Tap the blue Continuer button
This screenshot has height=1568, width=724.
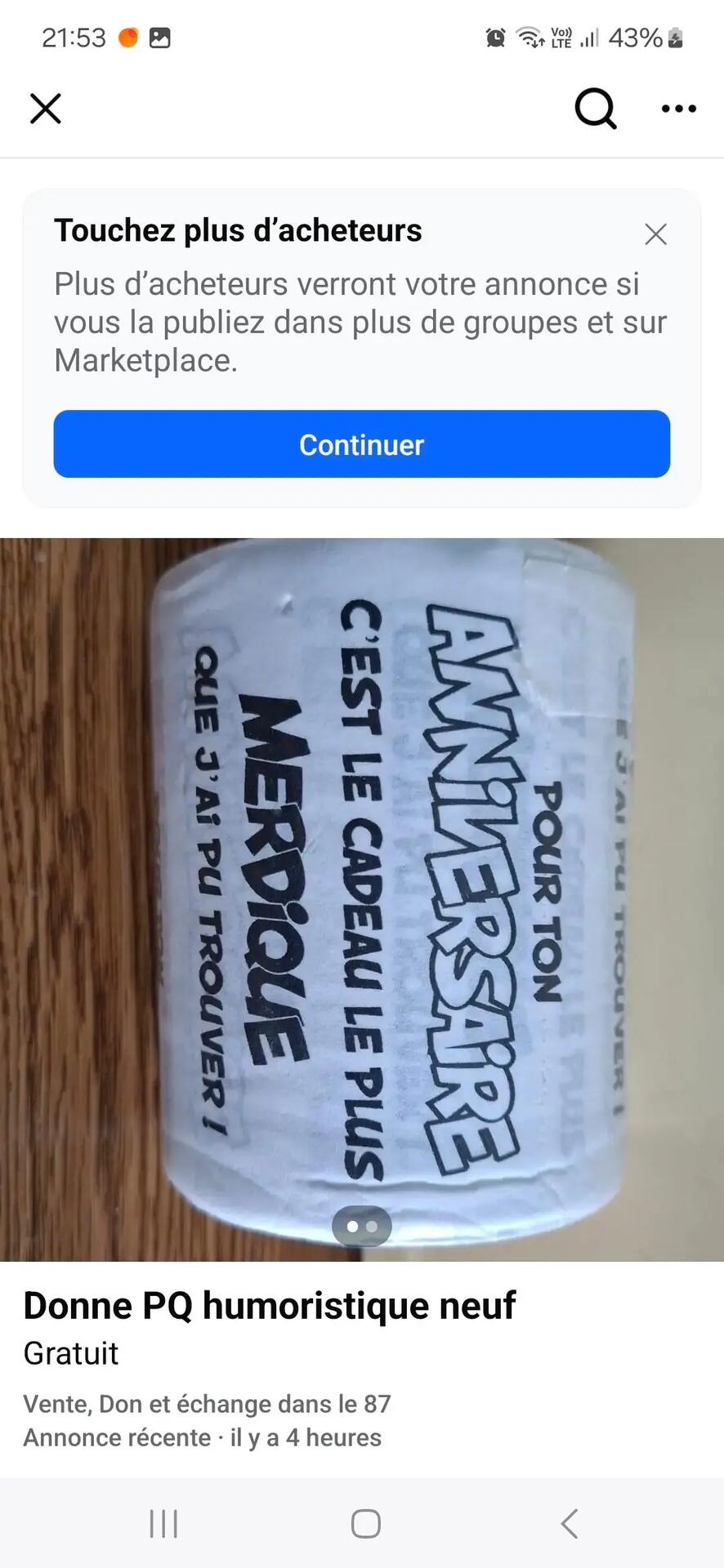point(361,444)
